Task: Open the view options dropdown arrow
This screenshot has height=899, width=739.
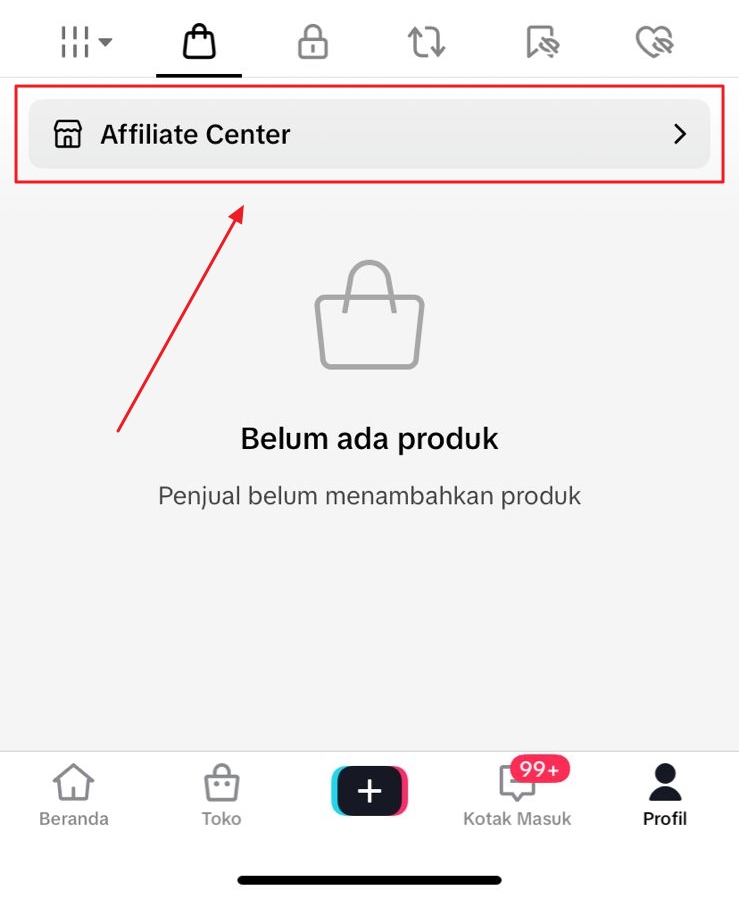Action: click(105, 41)
